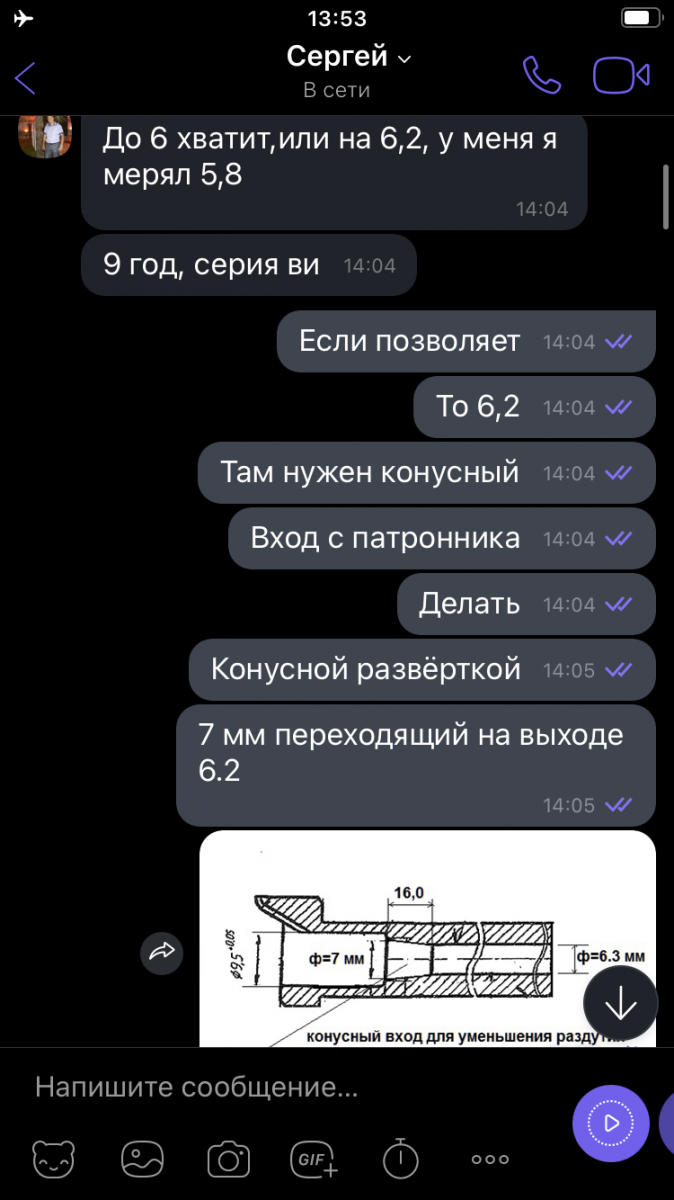674x1200 pixels.
Task: Start a voice call with Сергей
Action: (x=541, y=76)
